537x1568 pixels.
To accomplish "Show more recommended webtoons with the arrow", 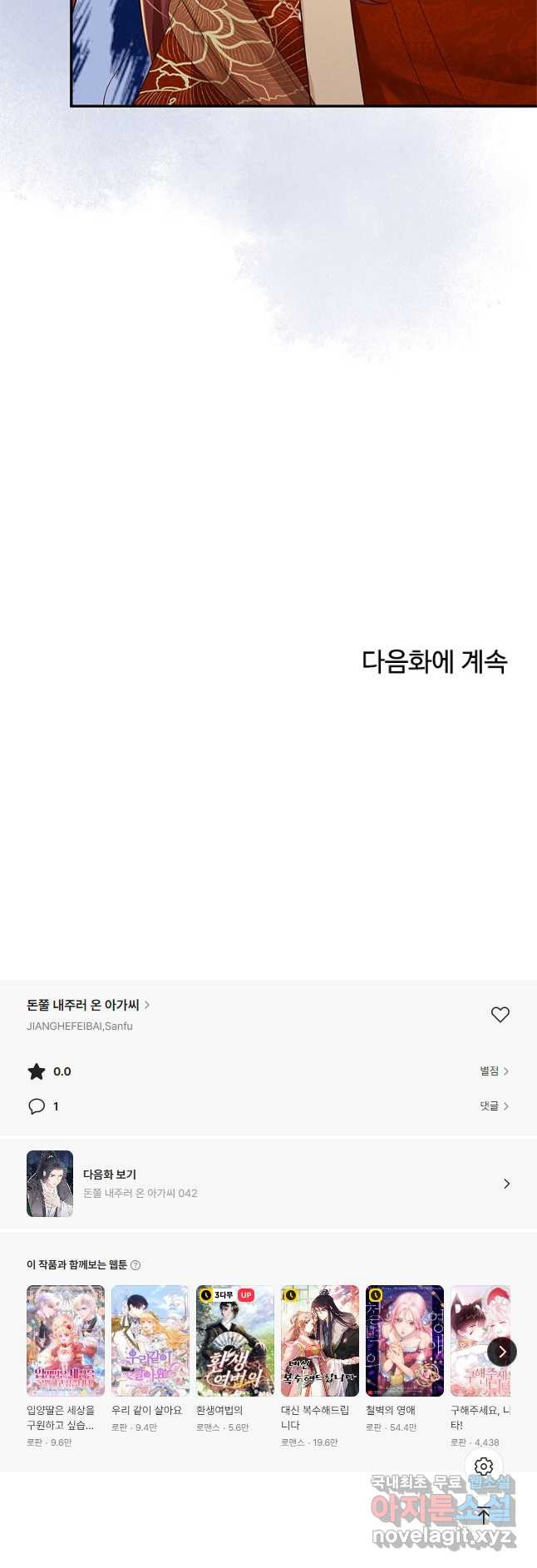I will point(501,1352).
